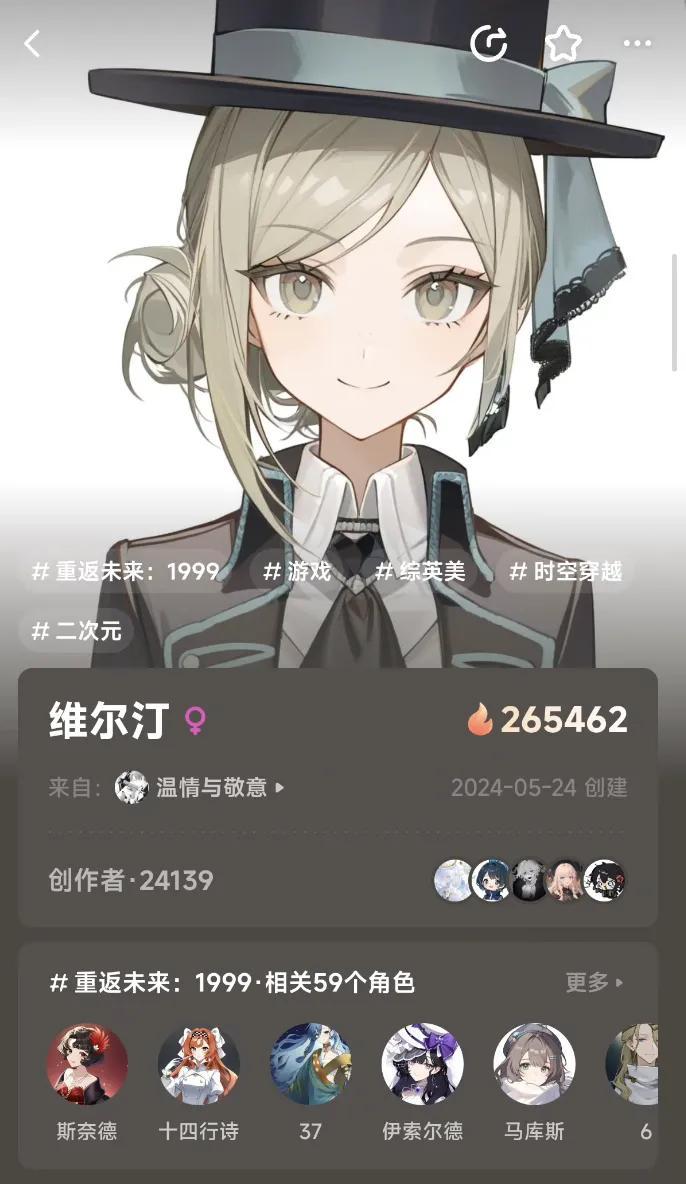The height and width of the screenshot is (1184, 686).
Task: Open the #重返未来：1999 tag
Action: click(x=126, y=571)
